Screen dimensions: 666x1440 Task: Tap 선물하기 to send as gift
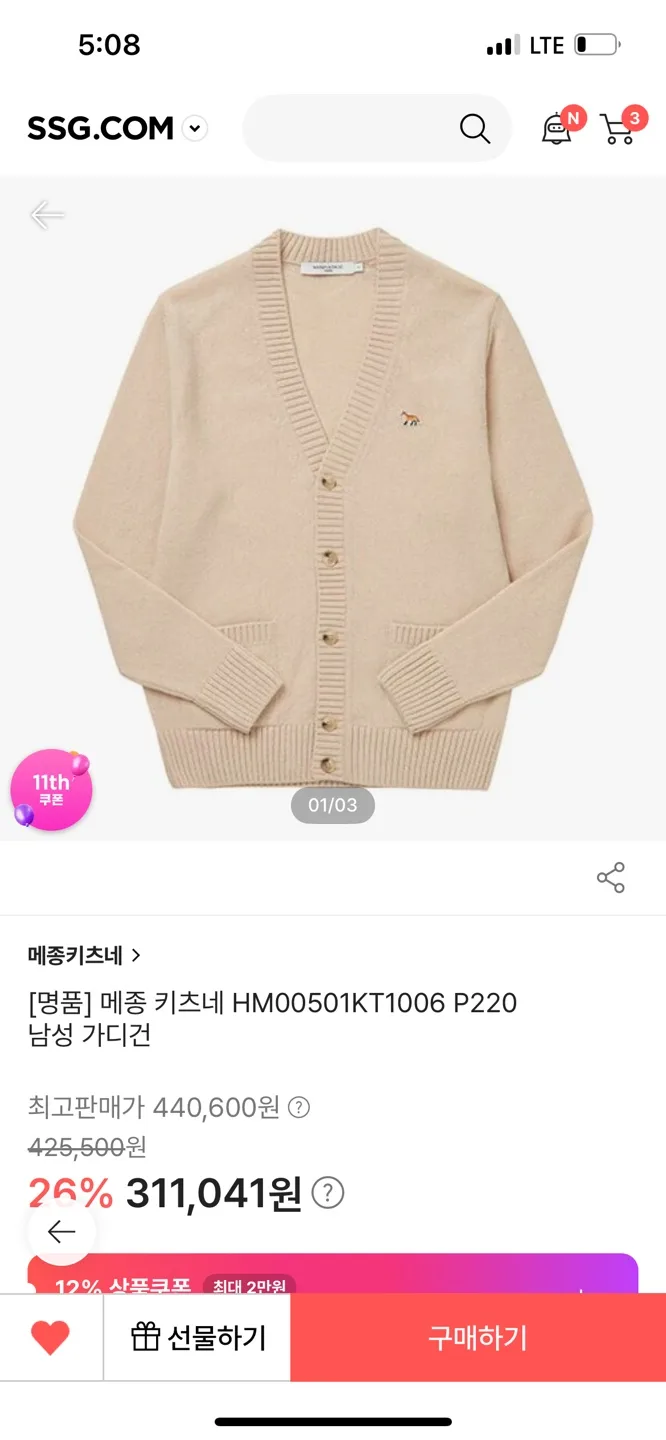pos(198,1337)
